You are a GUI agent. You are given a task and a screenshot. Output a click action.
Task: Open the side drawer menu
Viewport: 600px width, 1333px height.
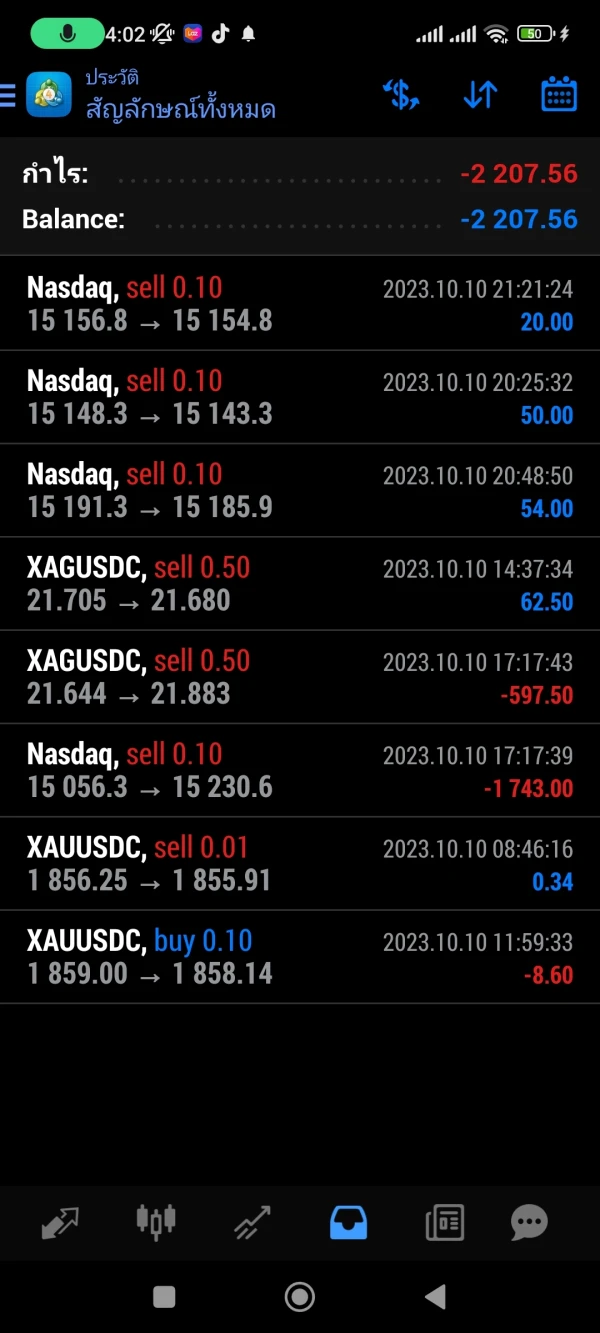(x=8, y=95)
